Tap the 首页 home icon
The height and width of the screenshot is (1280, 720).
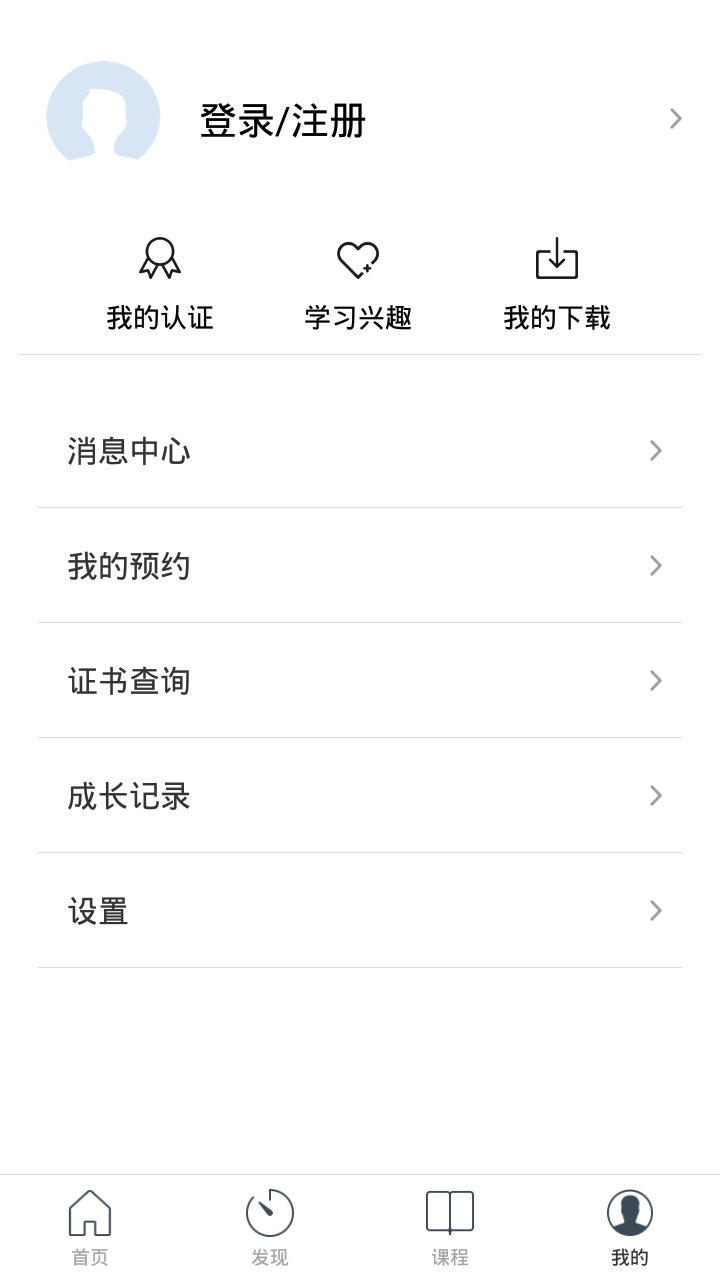[x=89, y=1210]
